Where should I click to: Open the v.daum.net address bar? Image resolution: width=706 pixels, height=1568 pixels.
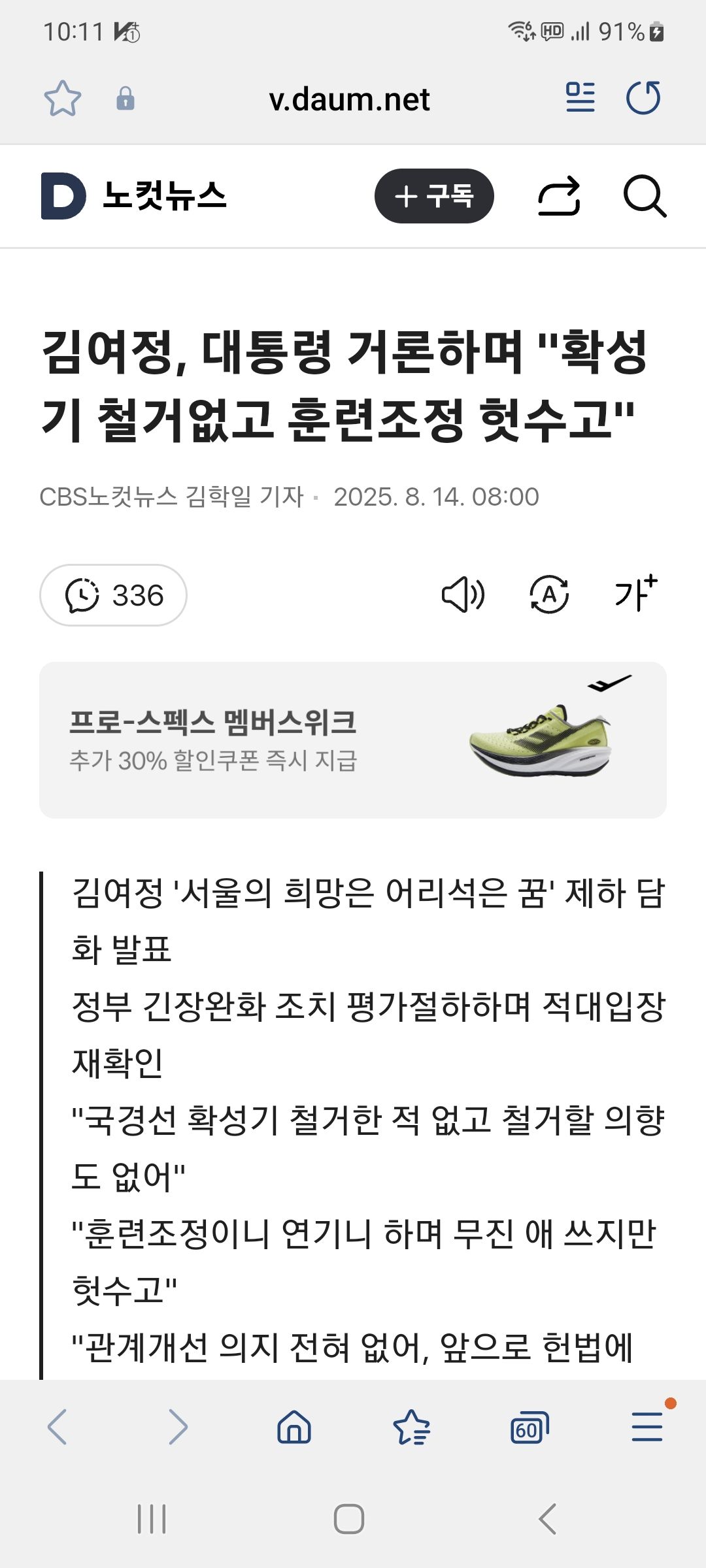coord(349,99)
